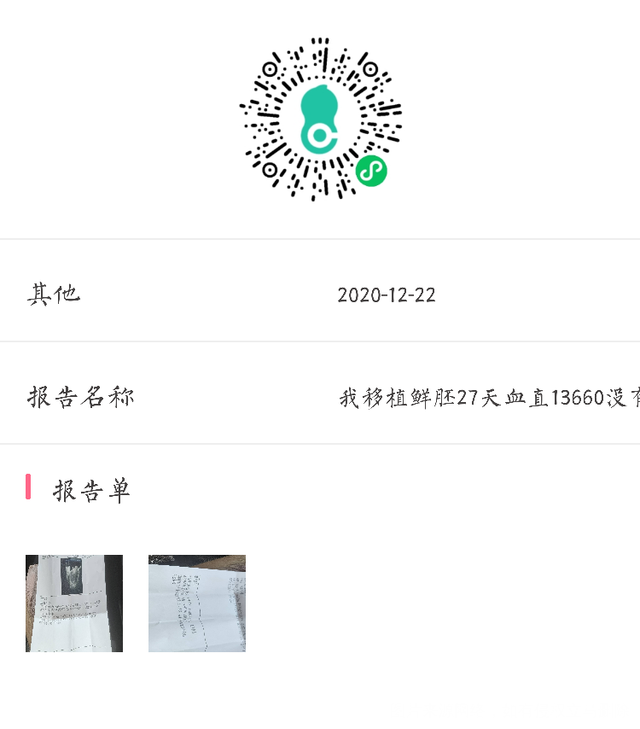640x729 pixels.
Task: Open the second report photo thumbnail
Action: 197,603
